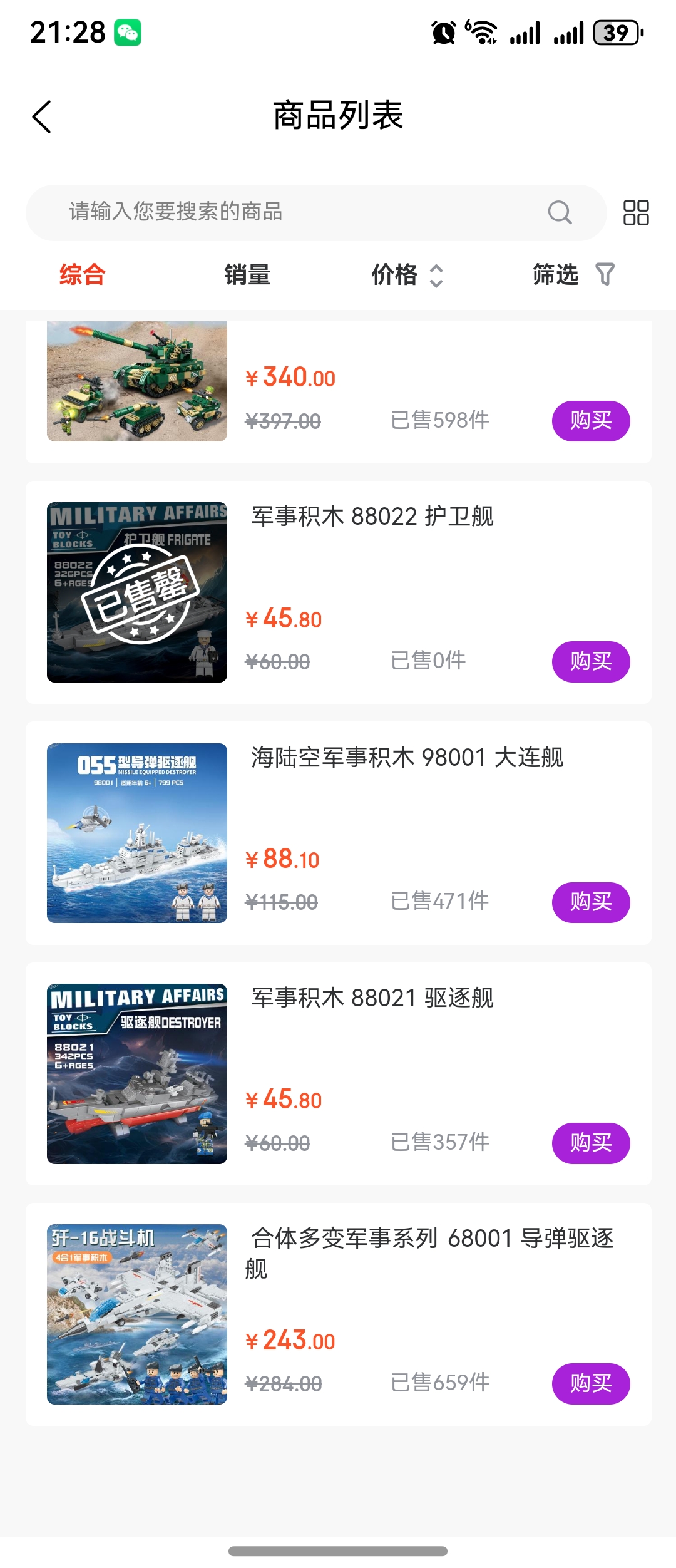
Task: Purchase the 98001 大连舰 set
Action: click(x=590, y=902)
